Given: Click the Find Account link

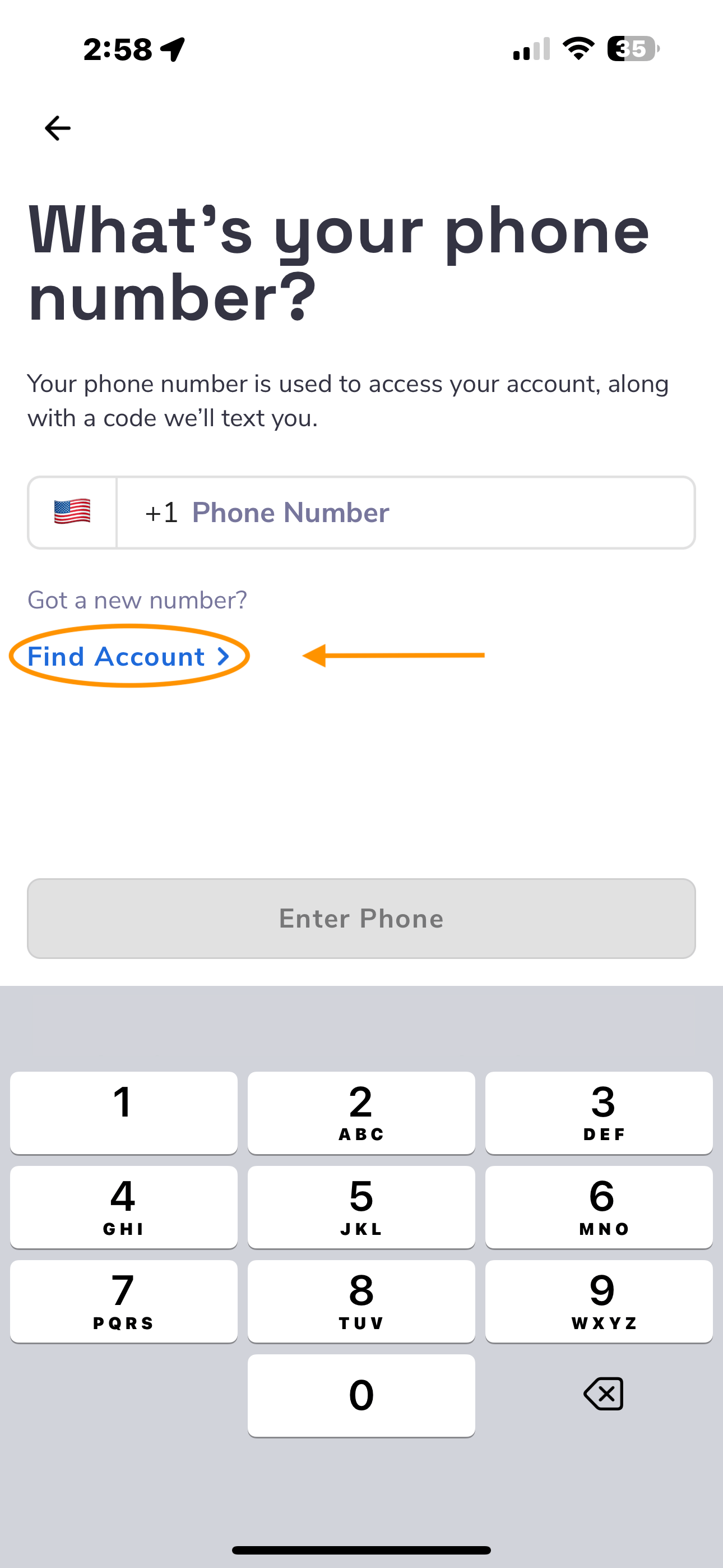Looking at the screenshot, I should (x=115, y=657).
